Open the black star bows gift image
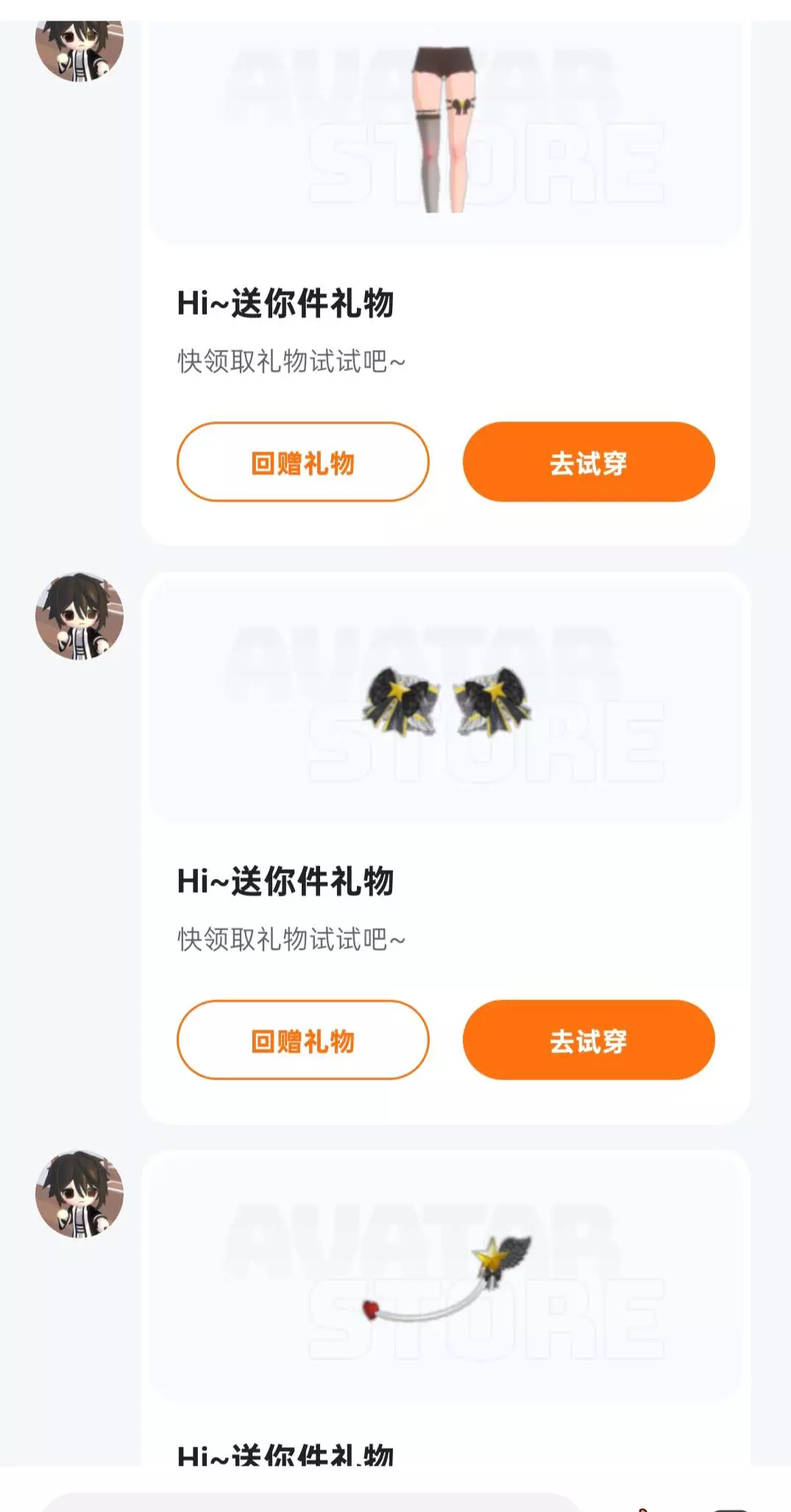This screenshot has height=1512, width=791. (446, 702)
